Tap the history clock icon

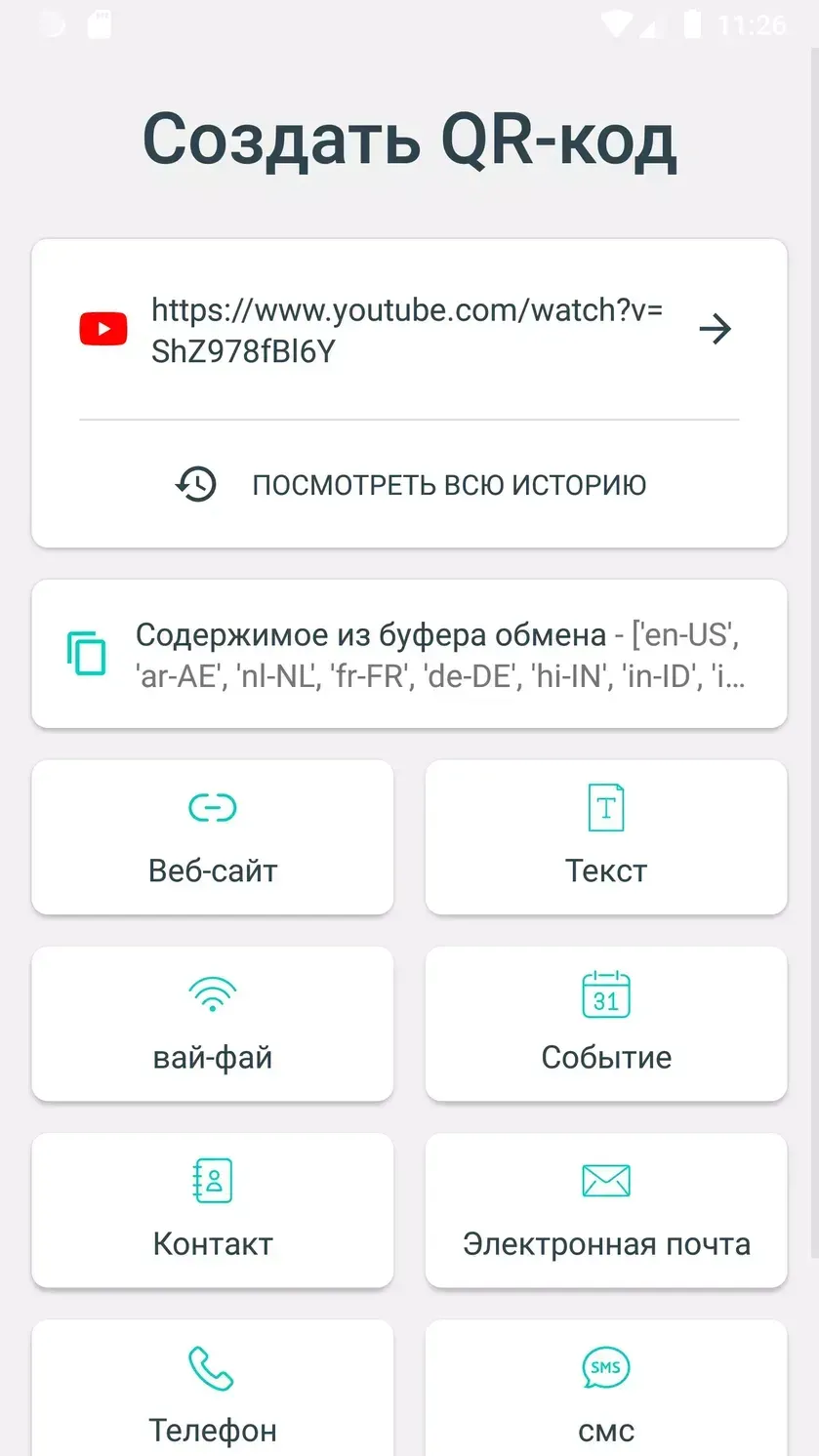(x=195, y=484)
